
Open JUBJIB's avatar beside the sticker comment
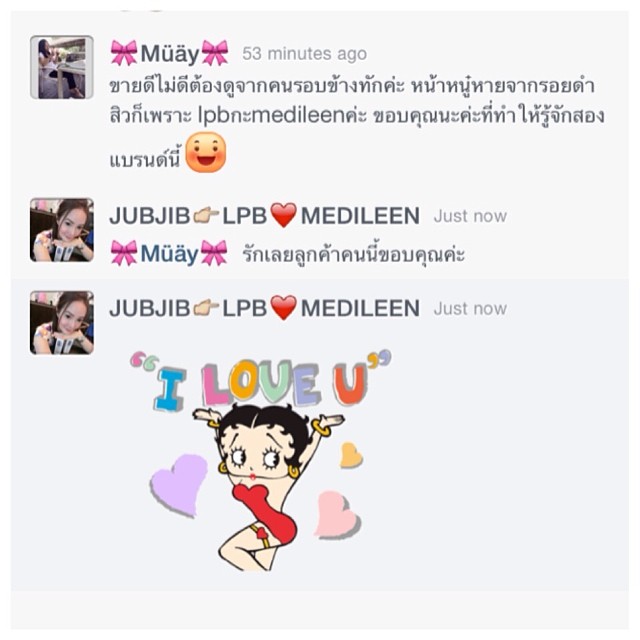[61, 322]
